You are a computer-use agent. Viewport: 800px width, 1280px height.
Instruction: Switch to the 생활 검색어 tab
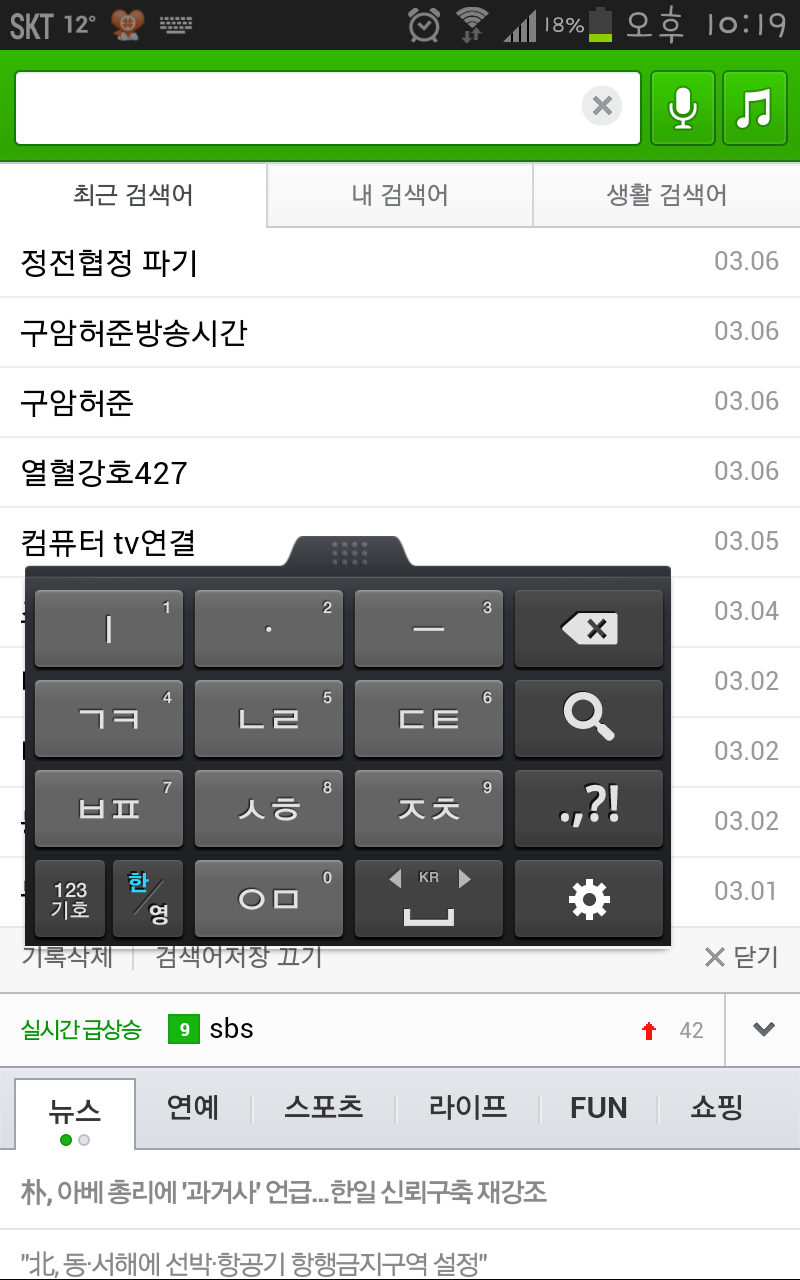pos(666,195)
